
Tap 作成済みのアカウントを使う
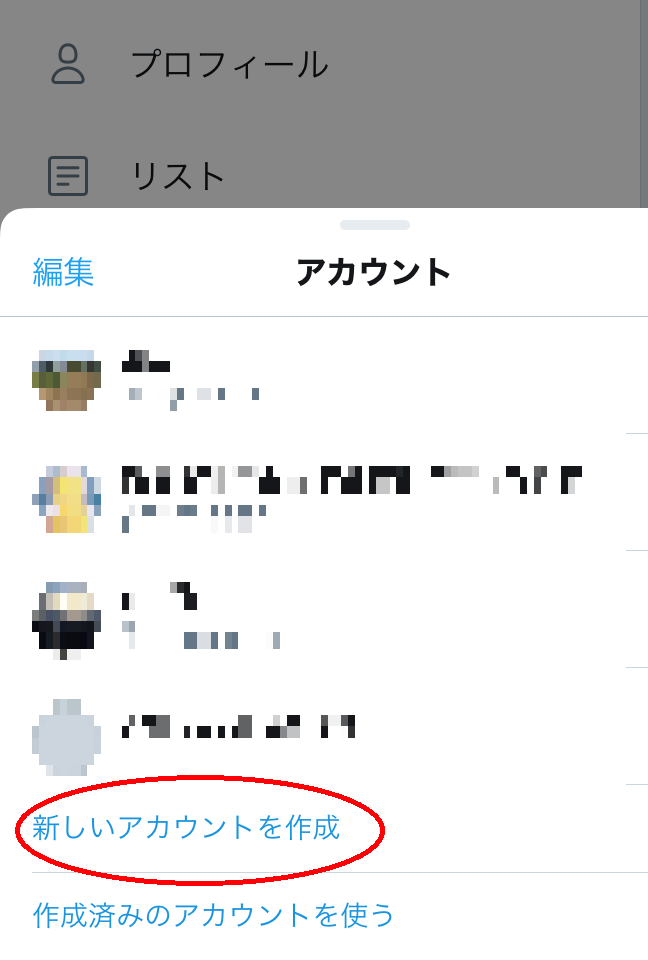214,914
